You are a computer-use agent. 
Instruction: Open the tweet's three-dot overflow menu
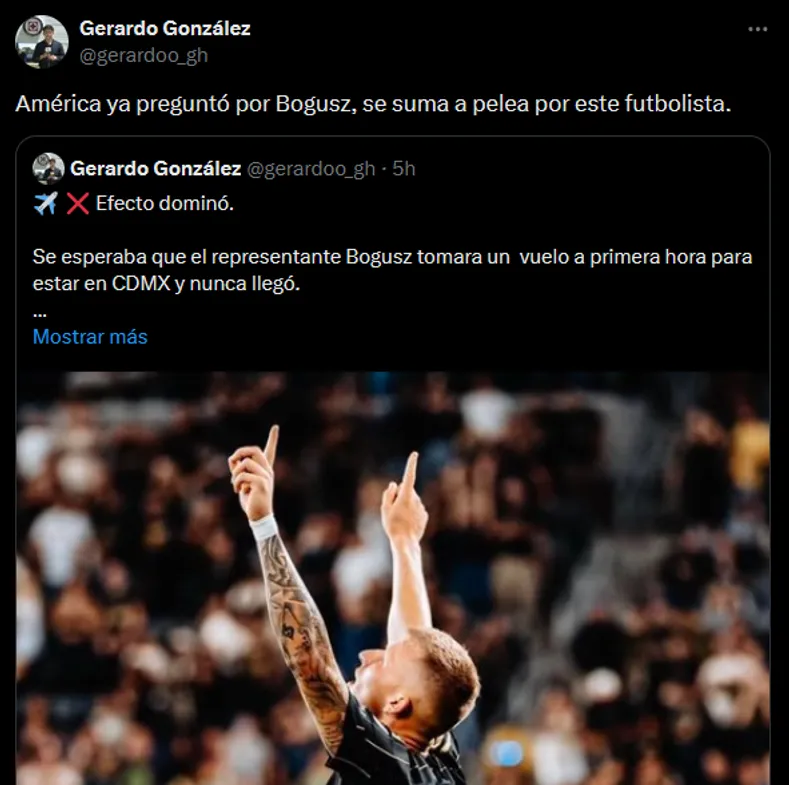758,29
